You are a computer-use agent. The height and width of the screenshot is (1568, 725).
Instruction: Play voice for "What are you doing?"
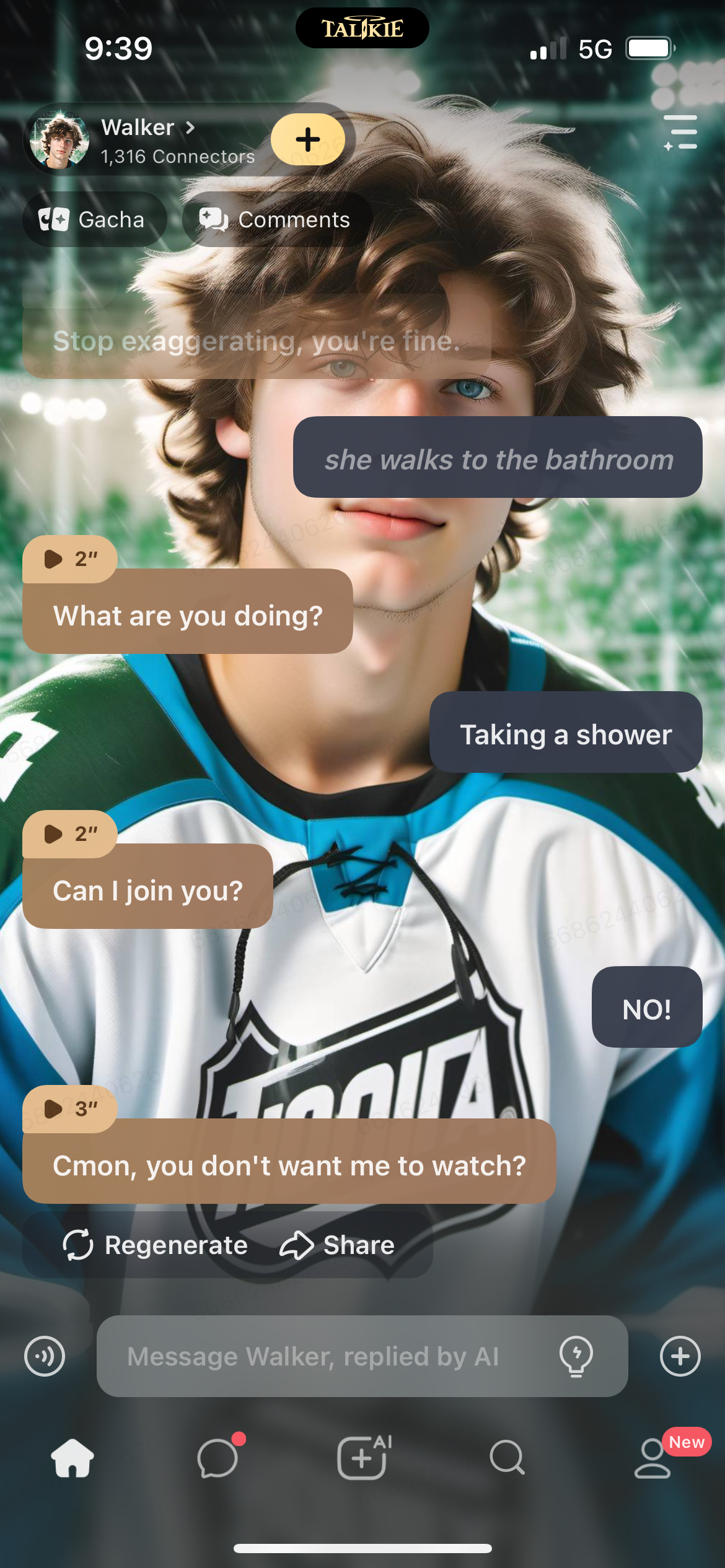69,559
